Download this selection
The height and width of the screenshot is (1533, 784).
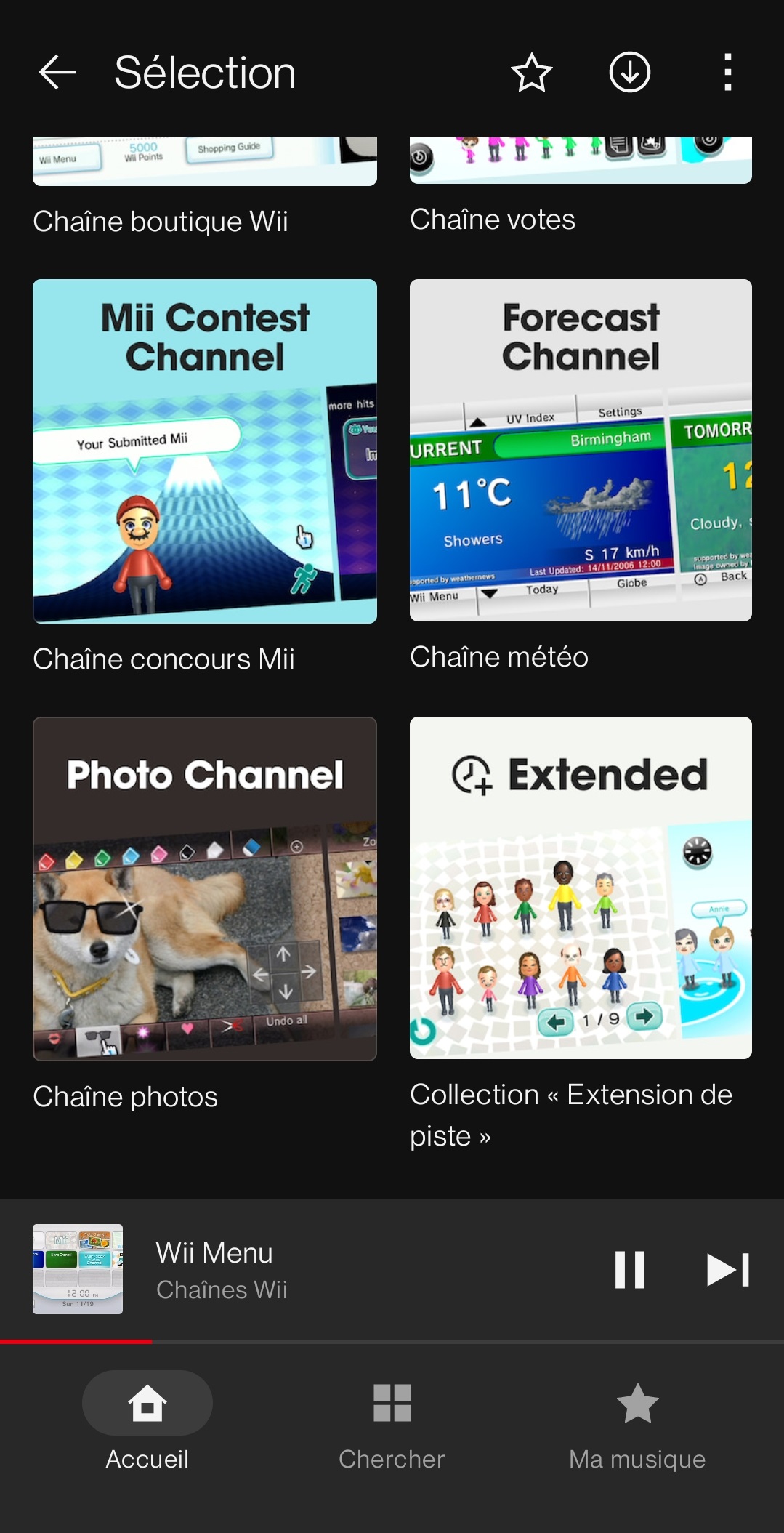pyautogui.click(x=629, y=73)
